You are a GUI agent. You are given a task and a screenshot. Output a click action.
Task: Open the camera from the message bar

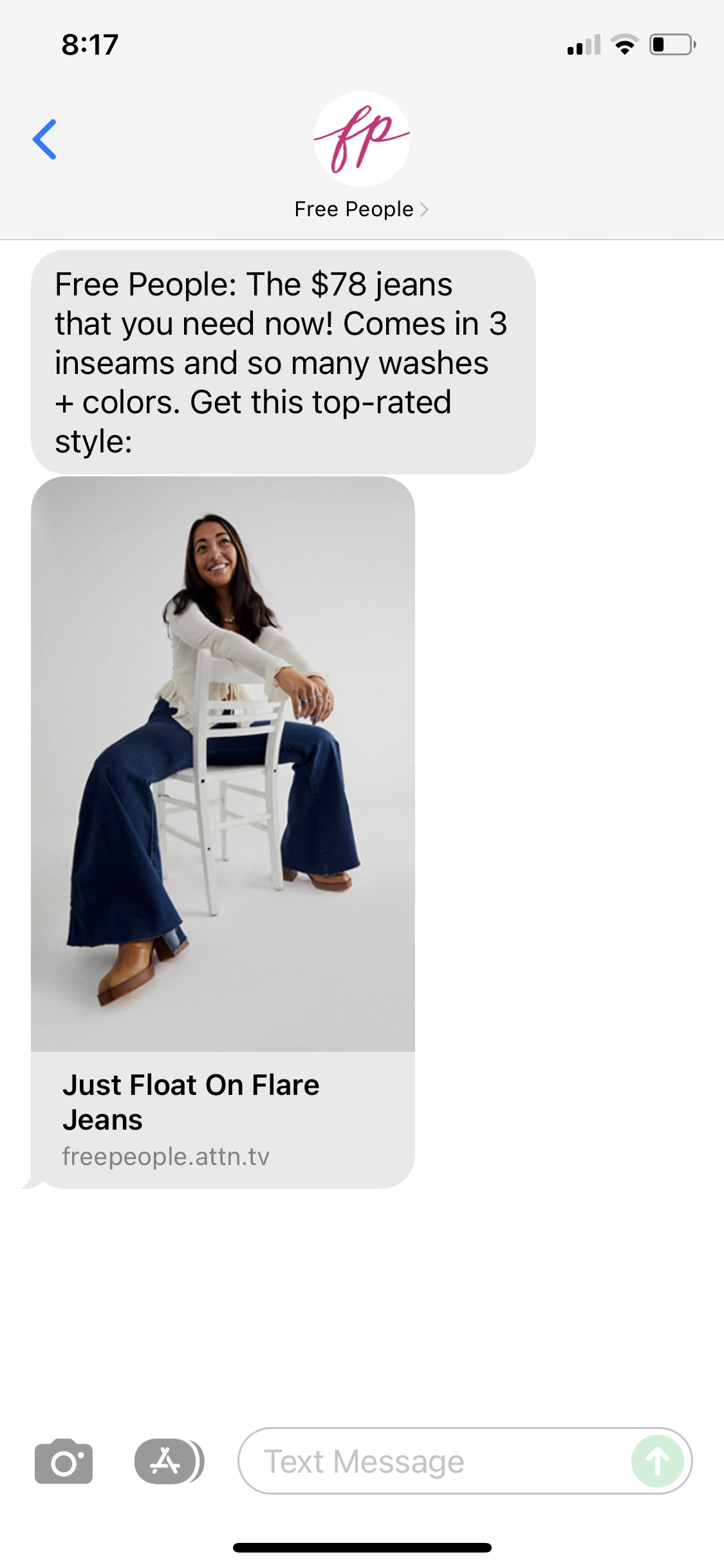[x=63, y=1461]
